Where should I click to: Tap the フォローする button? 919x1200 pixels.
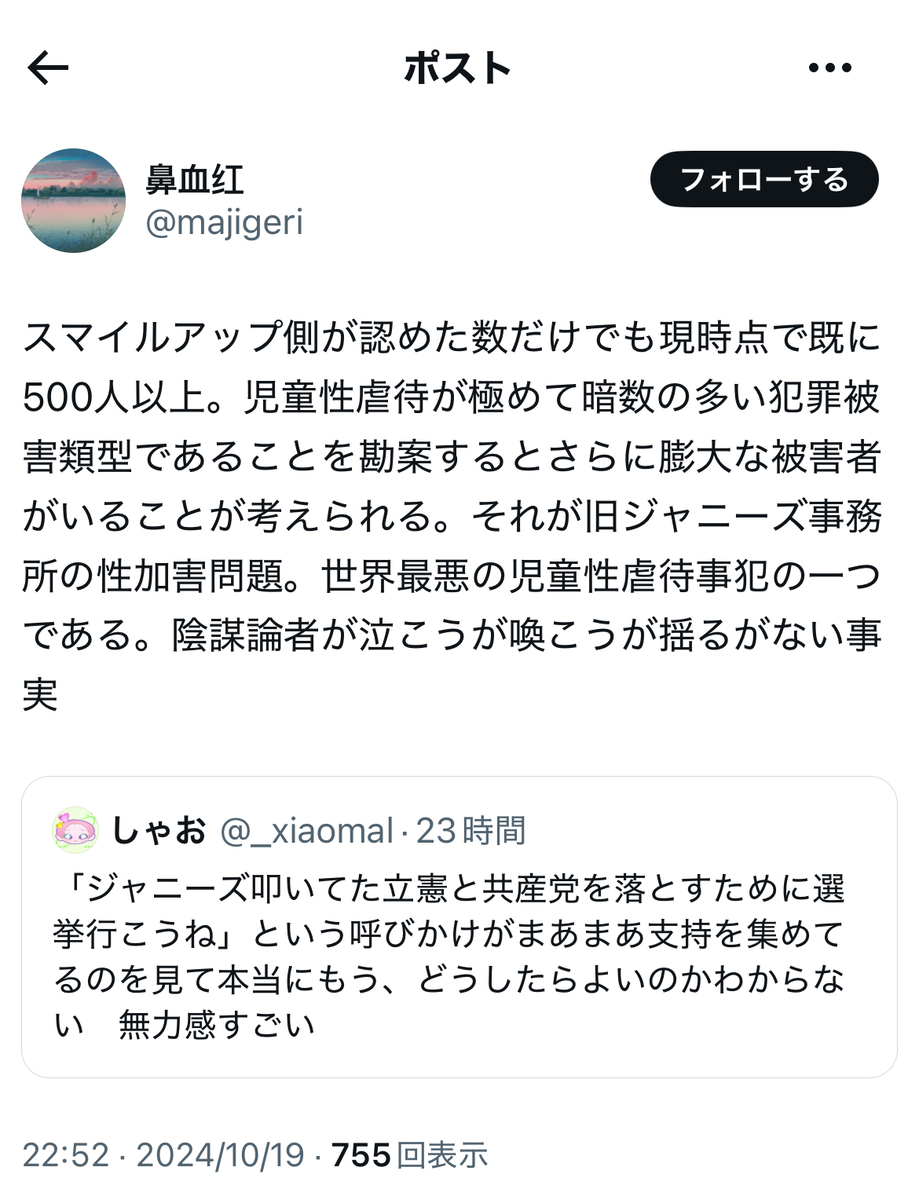click(x=764, y=180)
